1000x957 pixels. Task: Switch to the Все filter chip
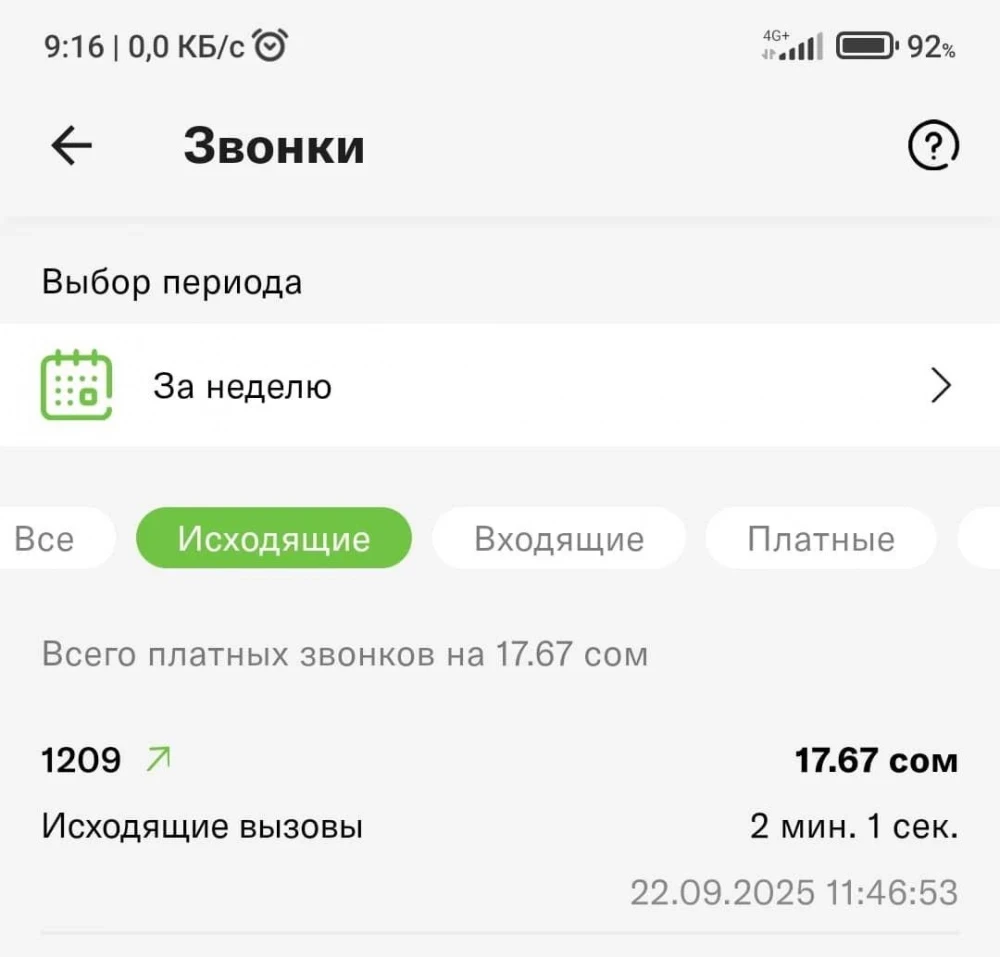(47, 539)
